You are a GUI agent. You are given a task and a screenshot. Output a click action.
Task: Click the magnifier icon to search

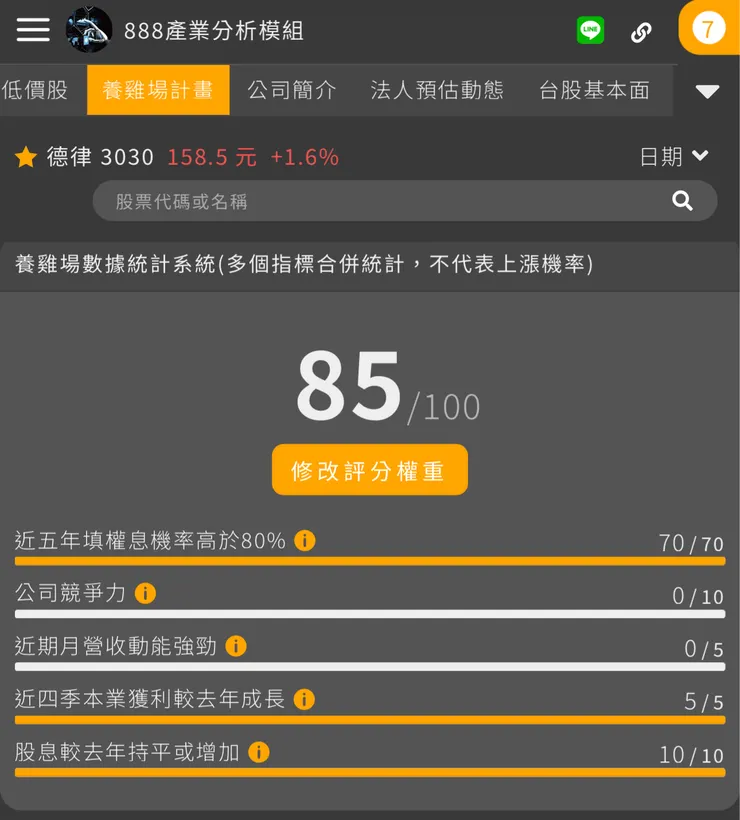pos(683,200)
